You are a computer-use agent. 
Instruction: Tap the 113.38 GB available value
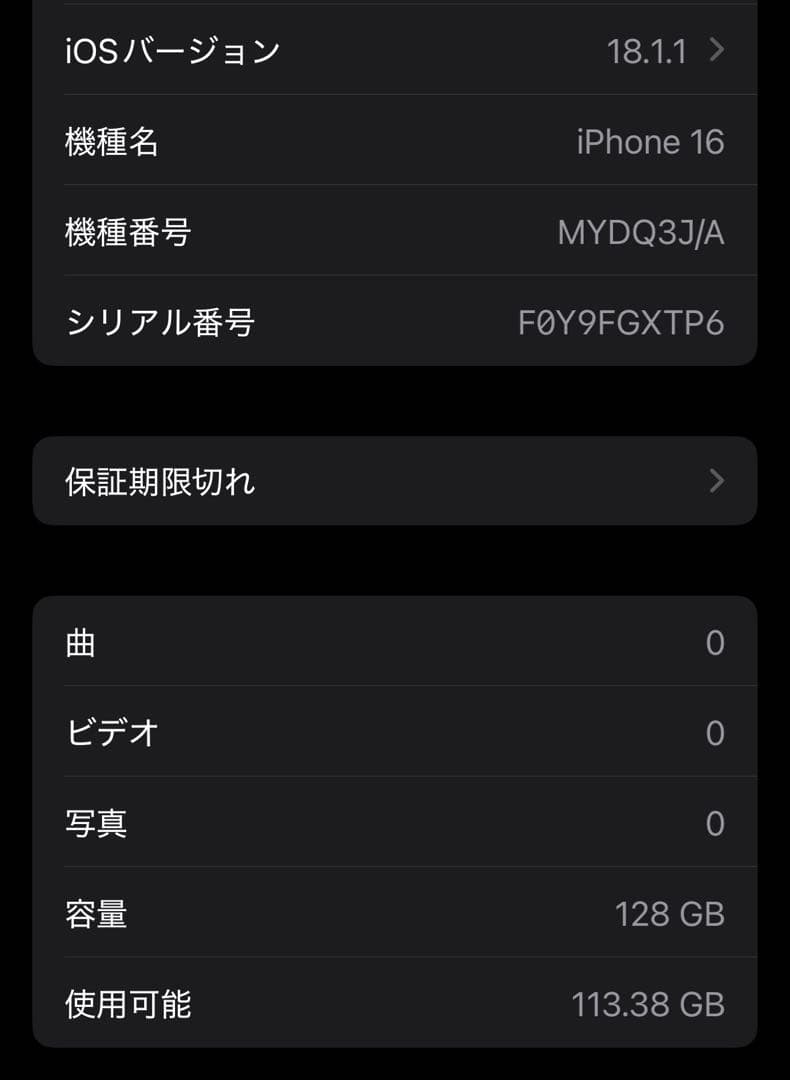coord(651,1003)
